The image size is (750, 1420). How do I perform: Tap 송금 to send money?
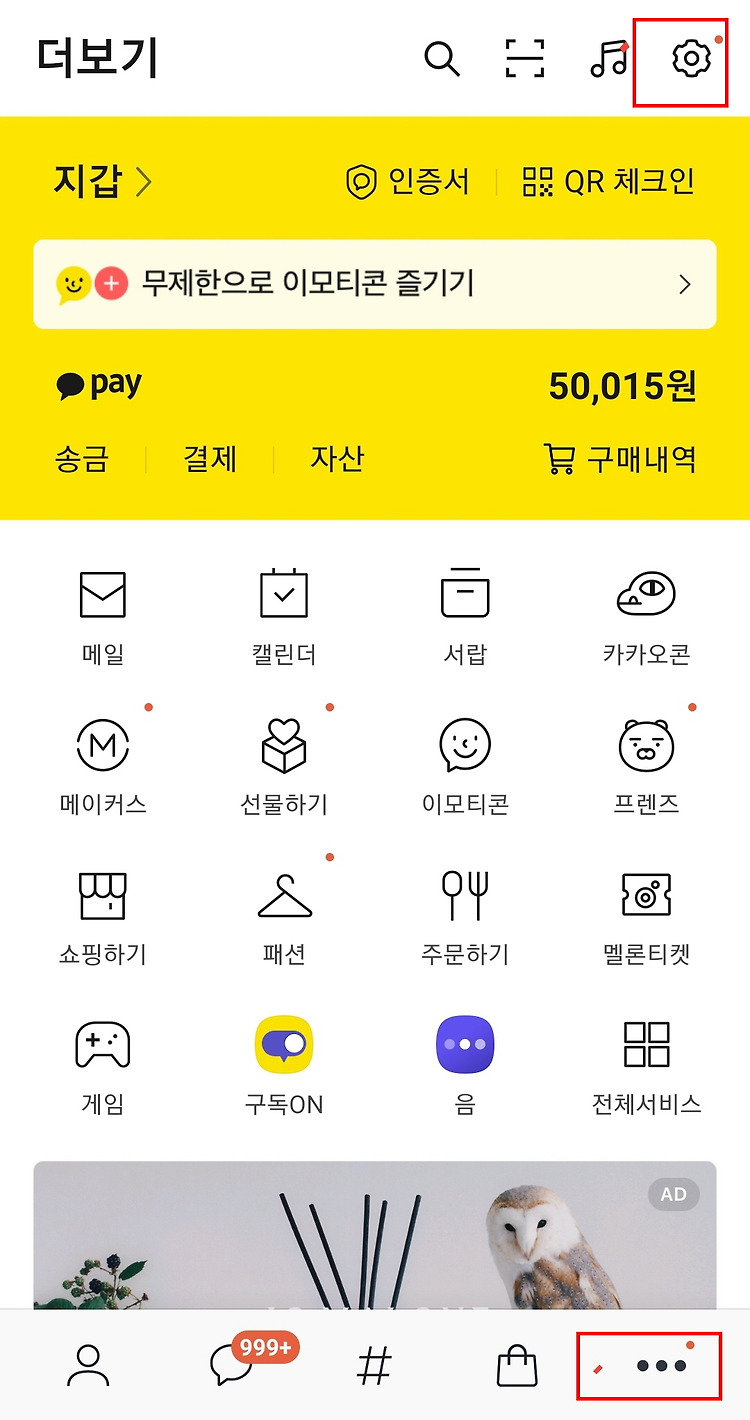click(x=82, y=459)
